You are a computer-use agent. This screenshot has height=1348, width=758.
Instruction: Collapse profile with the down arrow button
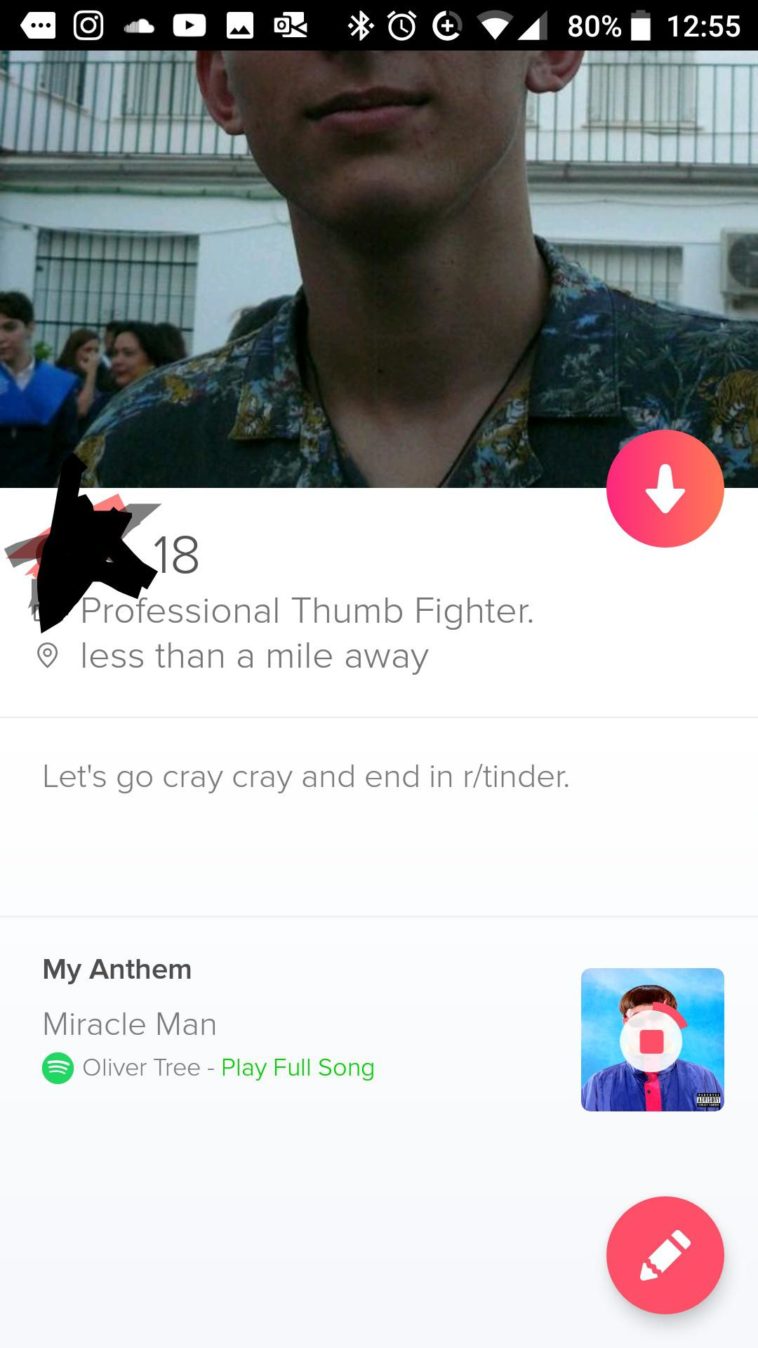[664, 488]
